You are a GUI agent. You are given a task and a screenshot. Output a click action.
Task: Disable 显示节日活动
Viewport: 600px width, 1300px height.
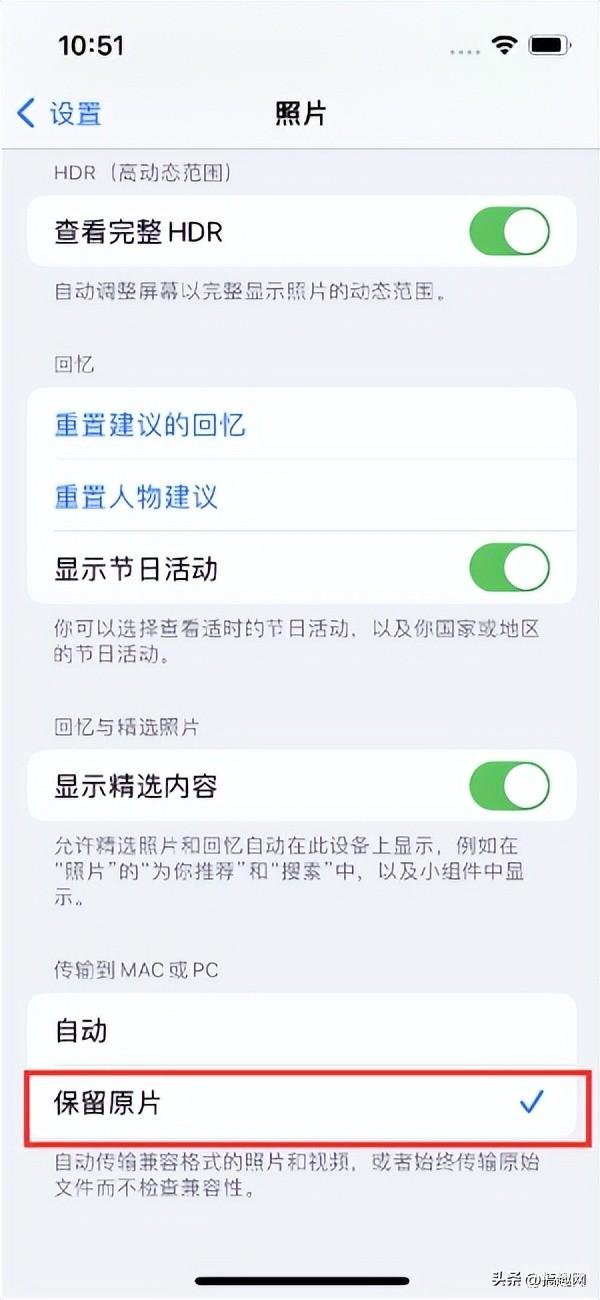point(509,569)
